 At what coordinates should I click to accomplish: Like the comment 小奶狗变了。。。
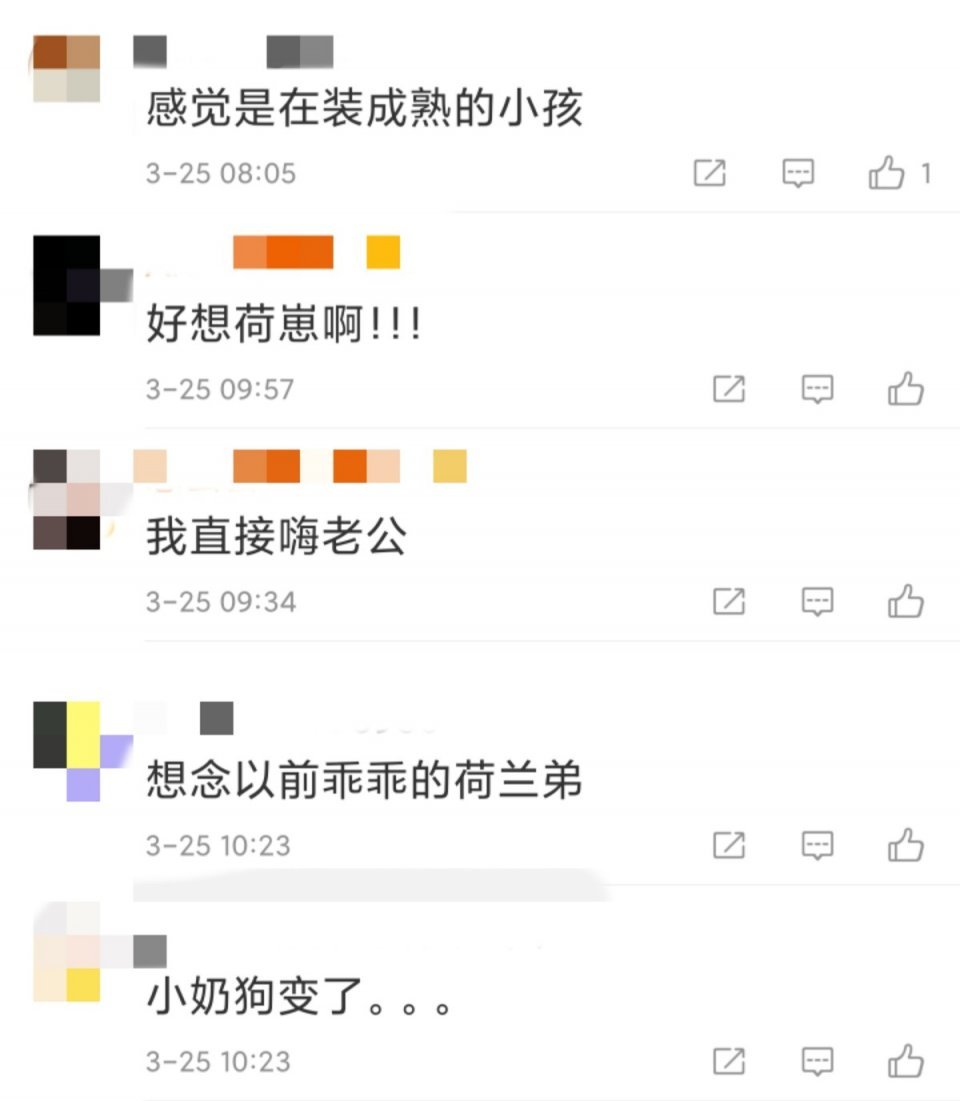pyautogui.click(x=906, y=1060)
